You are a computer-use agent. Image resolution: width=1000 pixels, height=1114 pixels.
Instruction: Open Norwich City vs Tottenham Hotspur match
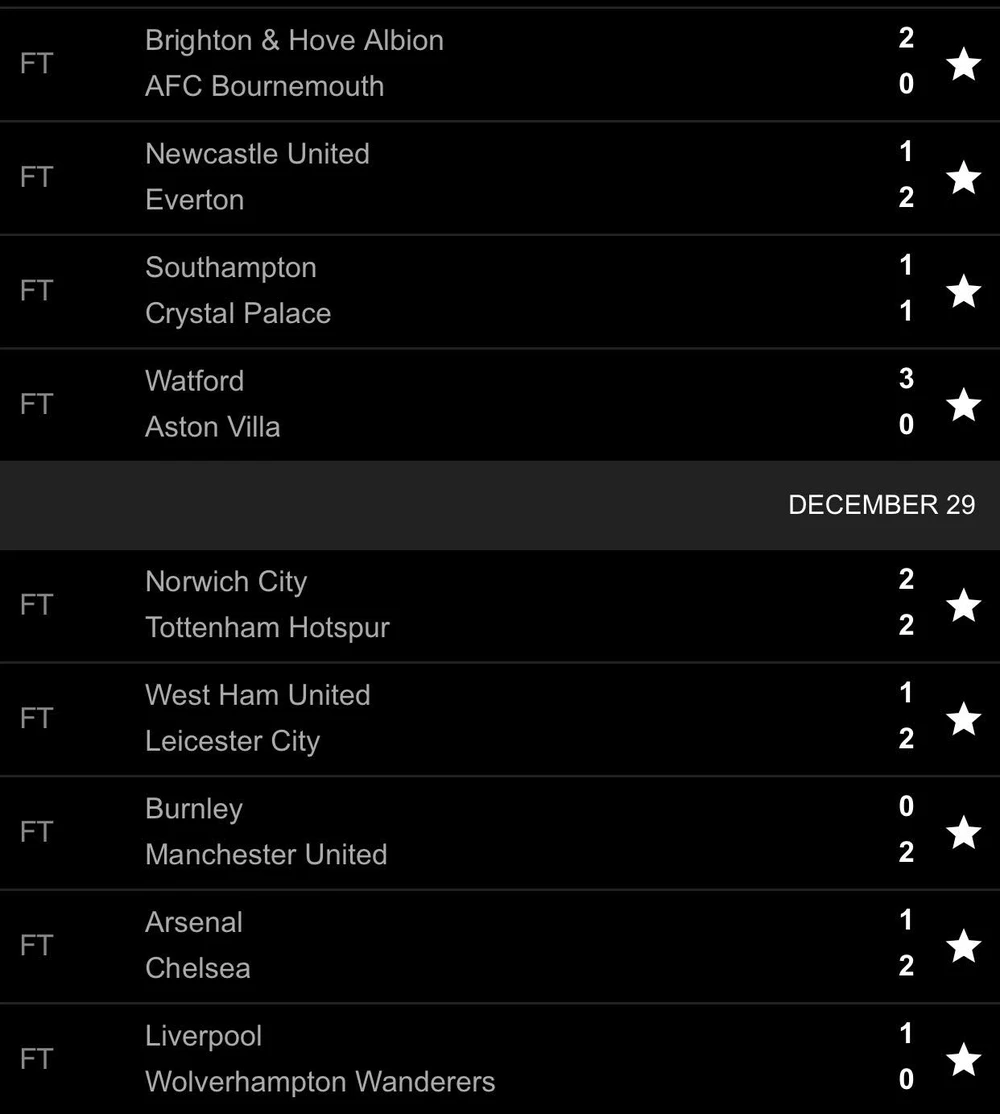click(x=450, y=605)
